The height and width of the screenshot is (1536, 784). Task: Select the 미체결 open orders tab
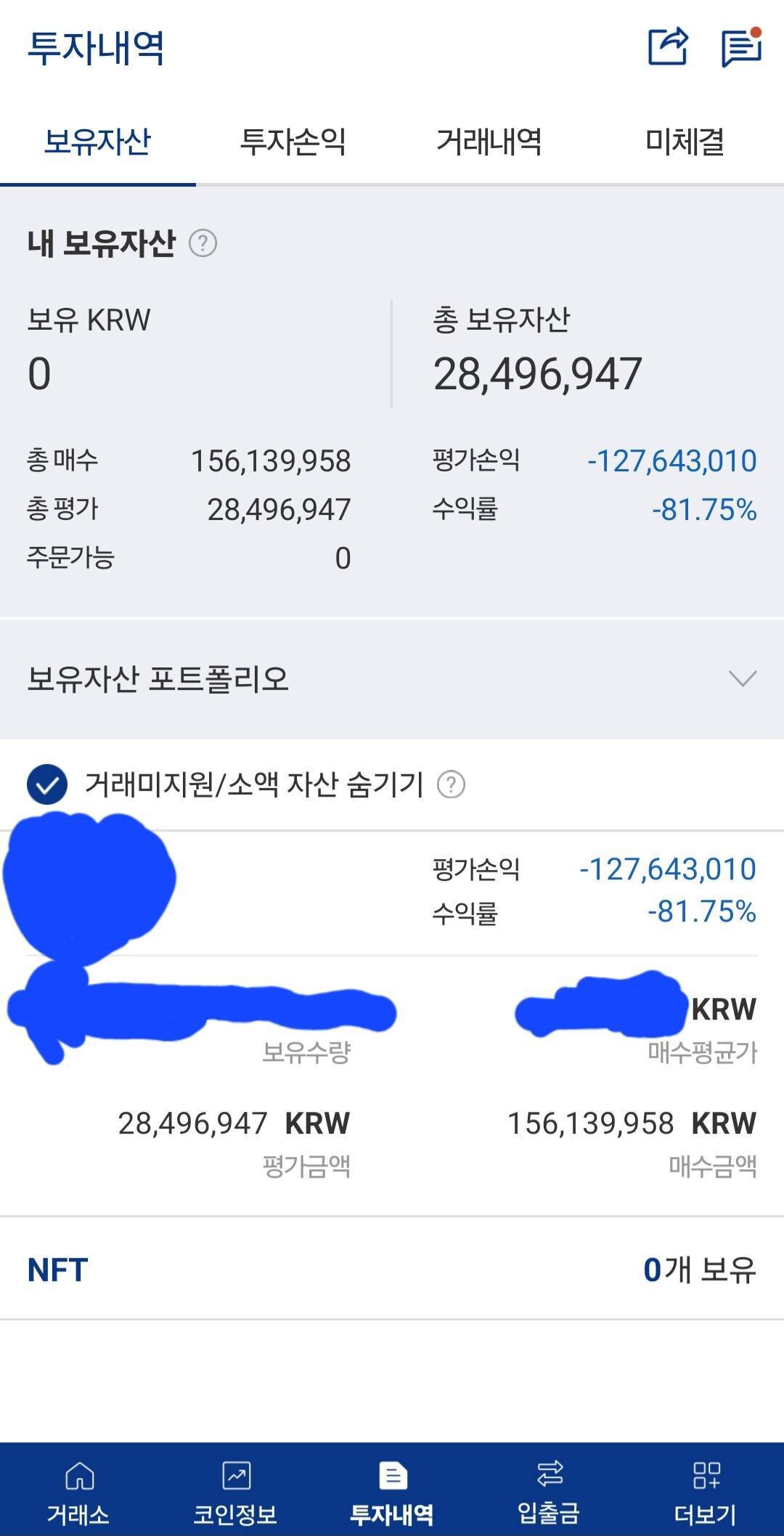click(685, 143)
